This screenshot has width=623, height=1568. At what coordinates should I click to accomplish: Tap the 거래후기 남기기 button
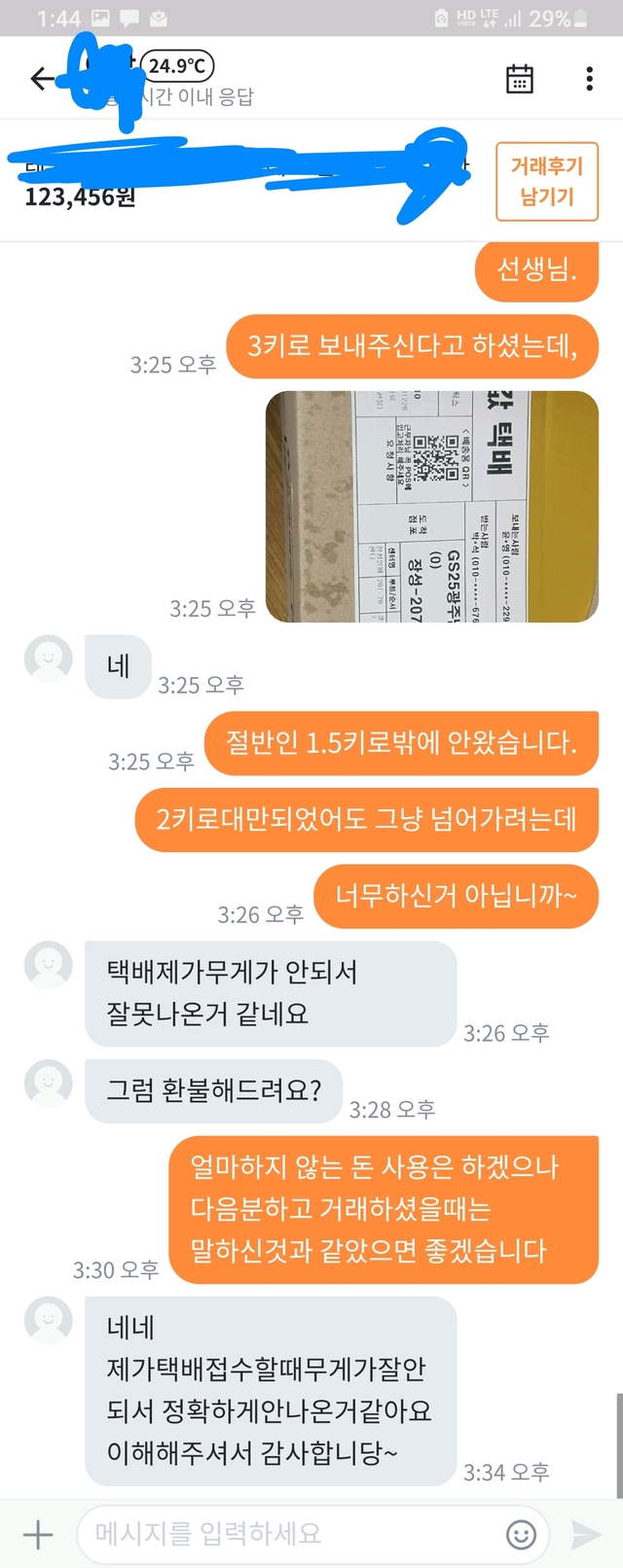point(546,181)
